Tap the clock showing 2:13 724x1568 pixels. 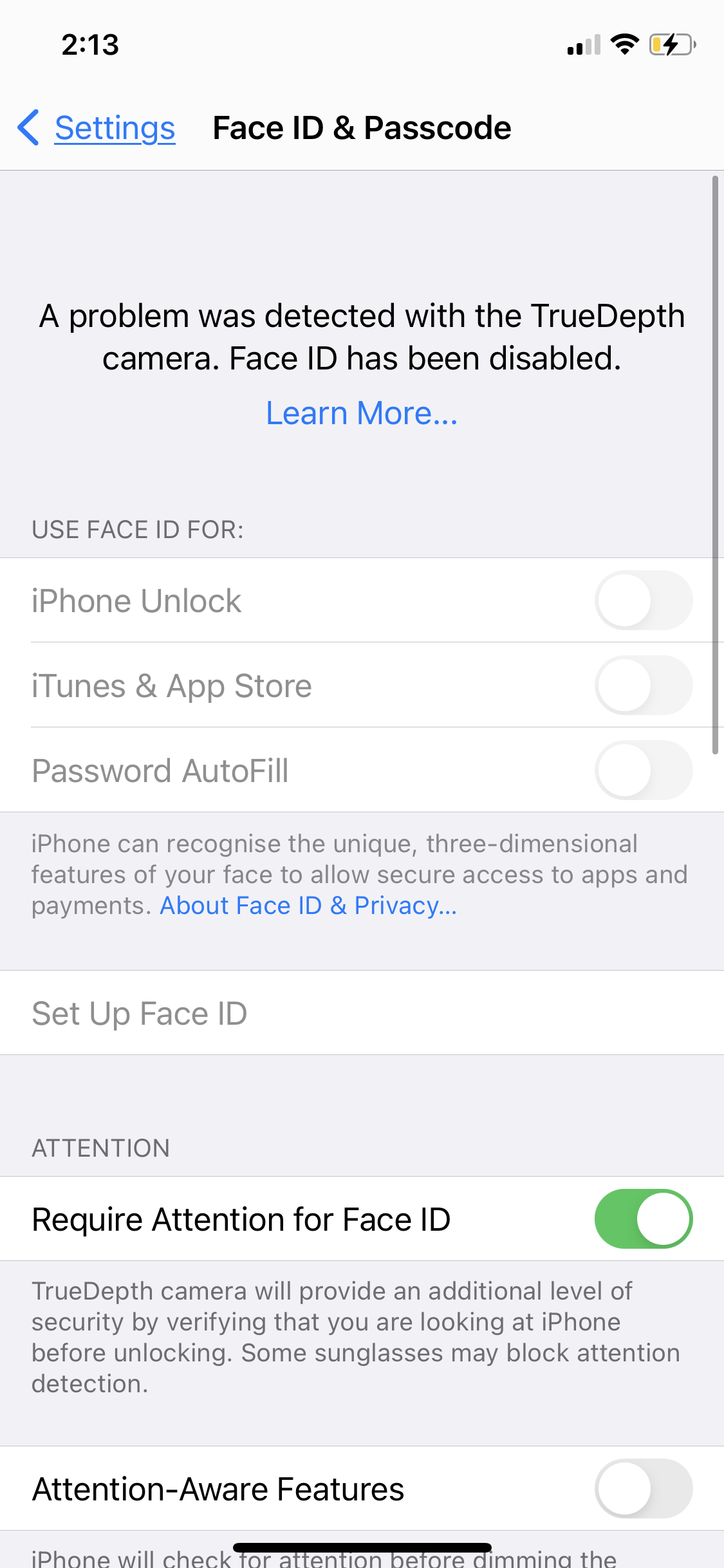point(90,44)
